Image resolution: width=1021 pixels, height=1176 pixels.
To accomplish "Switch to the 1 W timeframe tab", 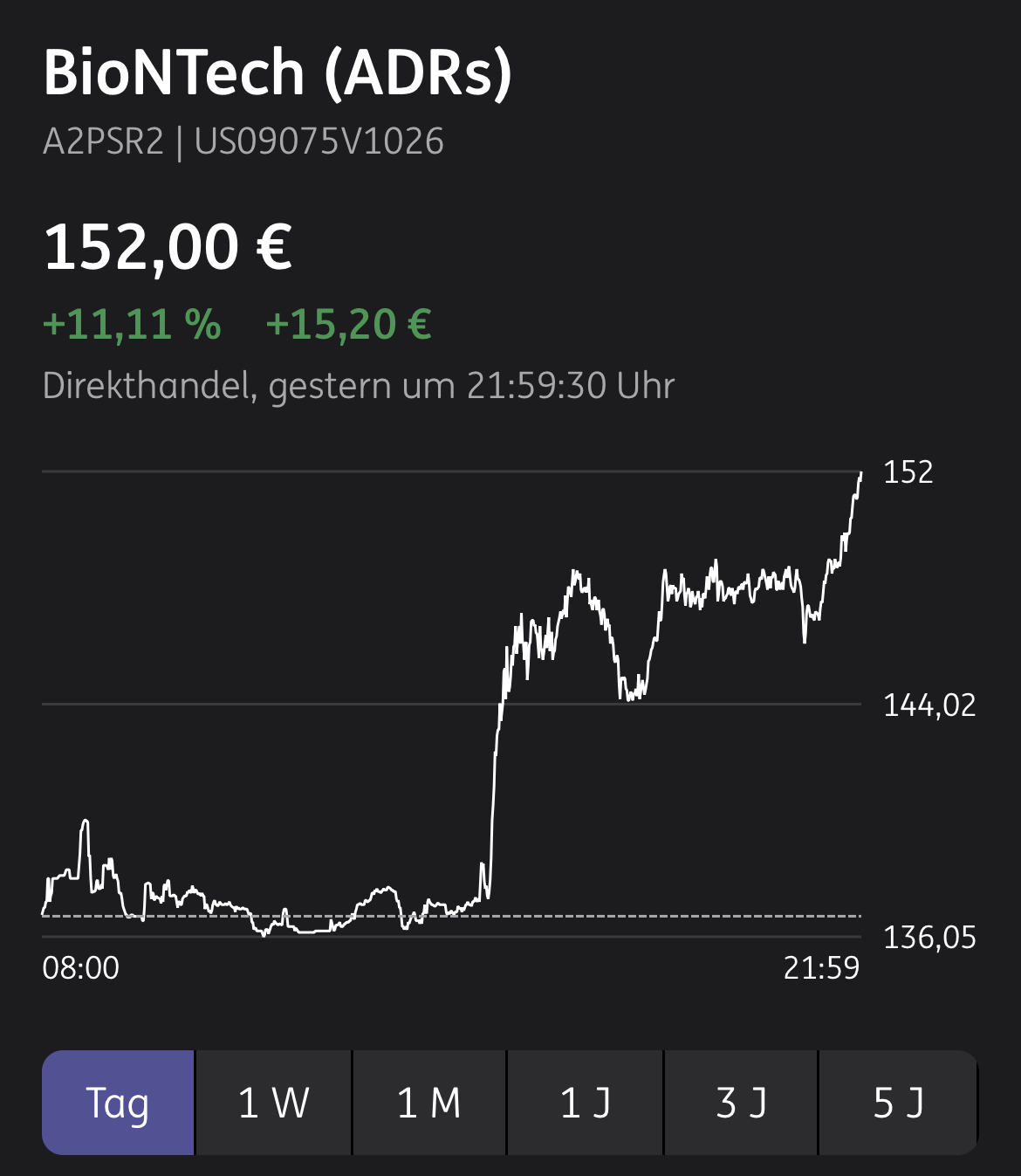I will coord(272,1102).
